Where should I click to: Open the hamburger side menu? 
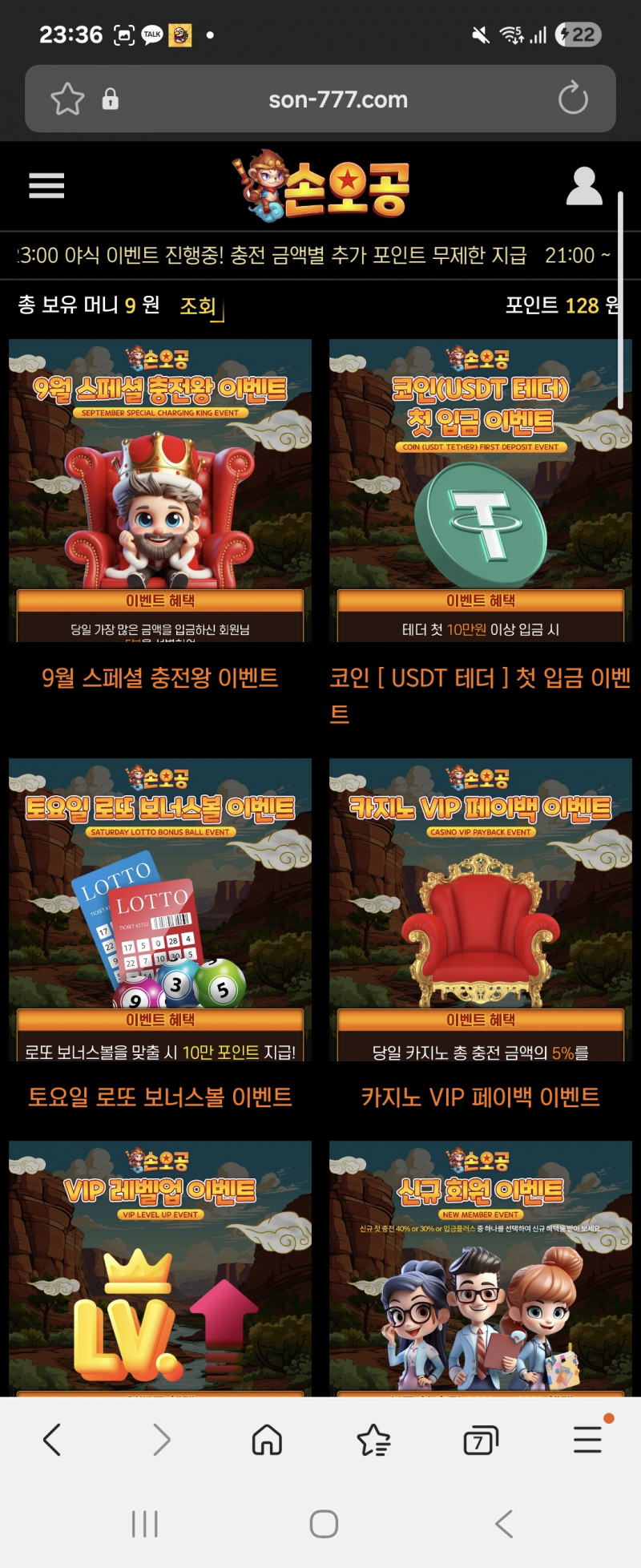[x=46, y=185]
